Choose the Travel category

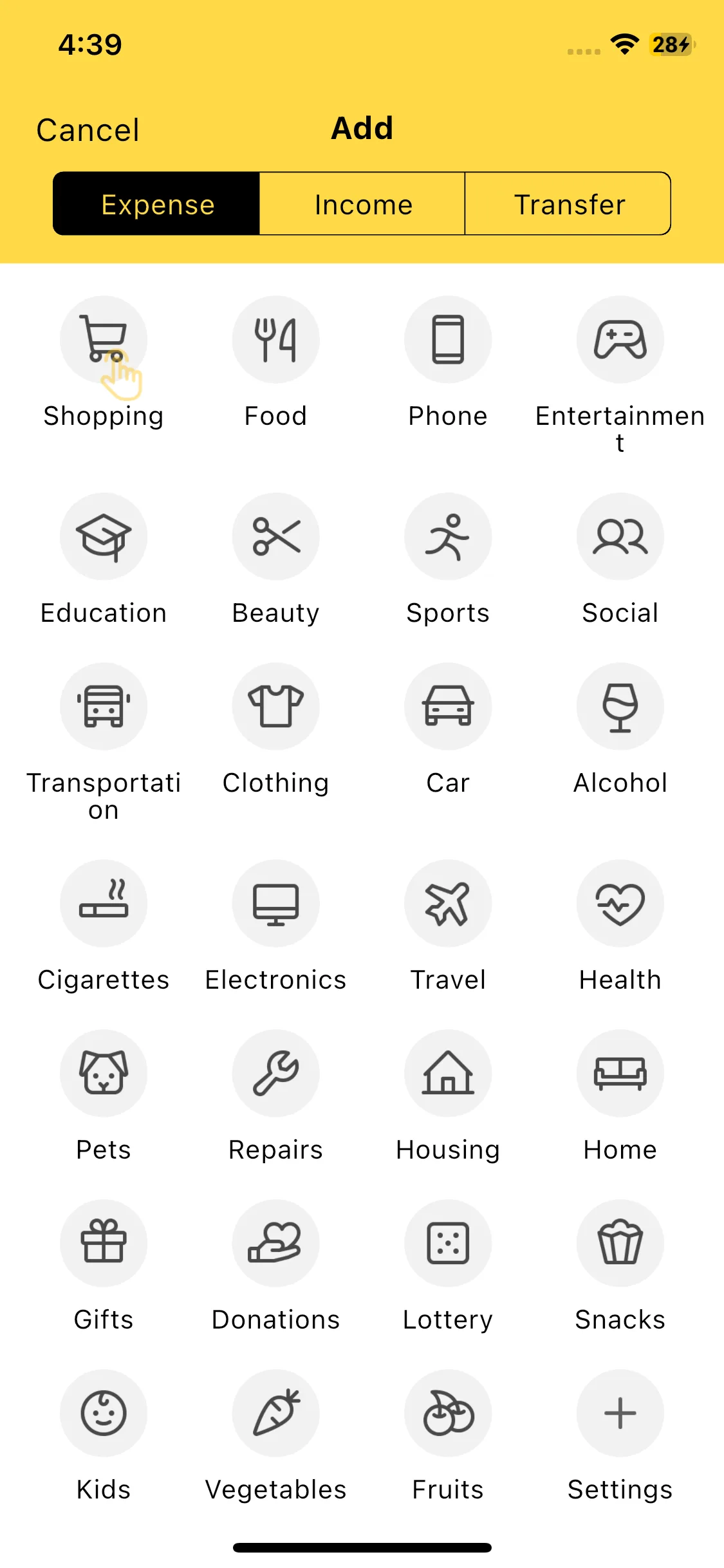(x=448, y=904)
